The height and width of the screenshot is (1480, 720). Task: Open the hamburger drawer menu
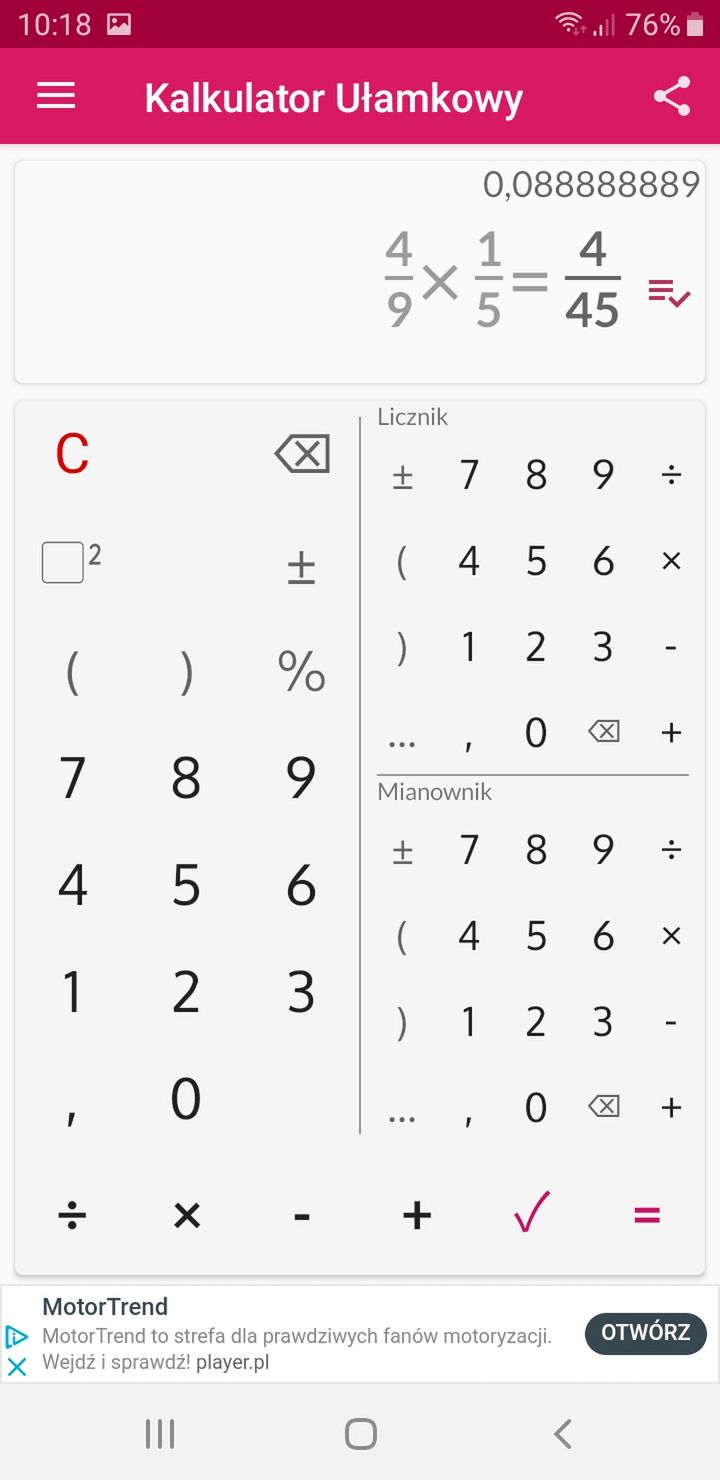pyautogui.click(x=56, y=96)
